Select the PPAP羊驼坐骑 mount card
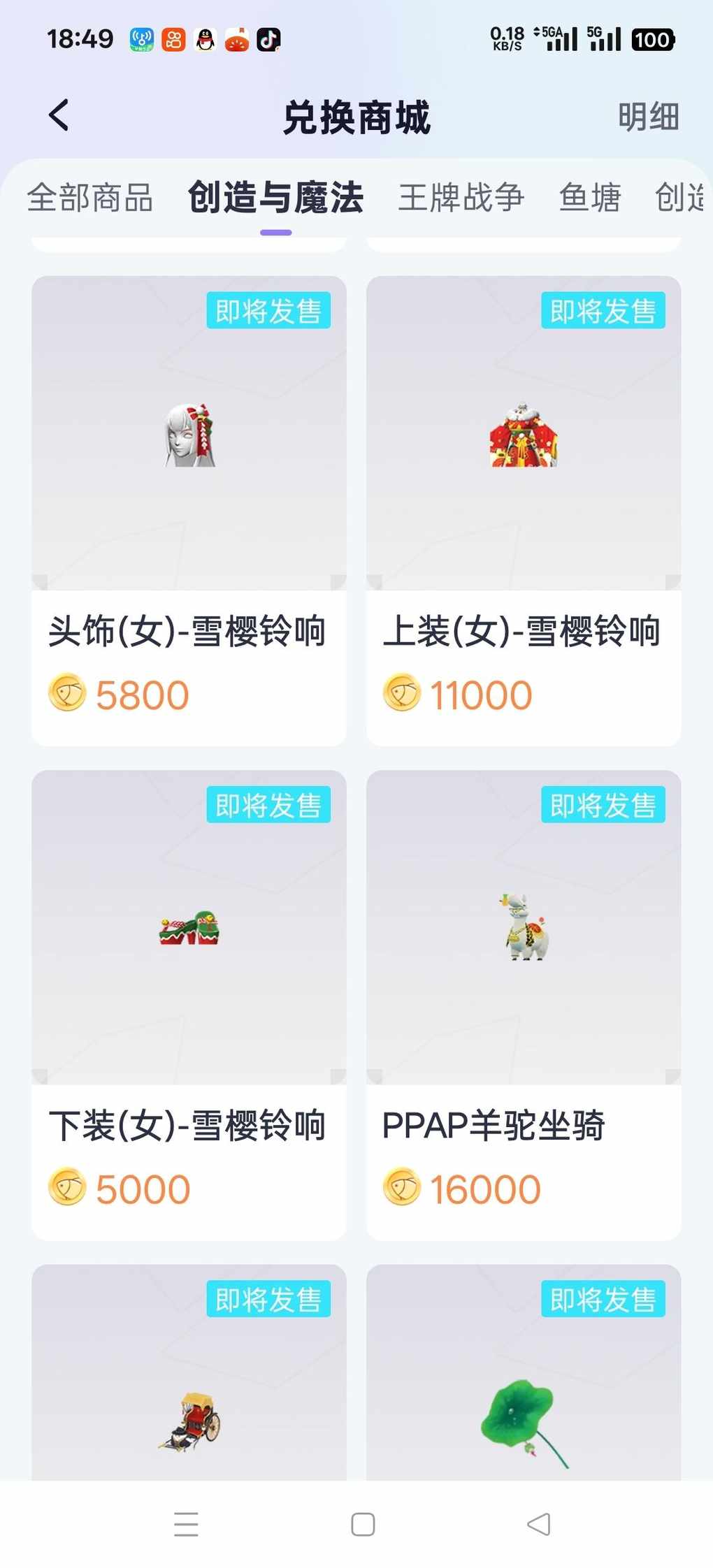713x1568 pixels. (524, 1004)
